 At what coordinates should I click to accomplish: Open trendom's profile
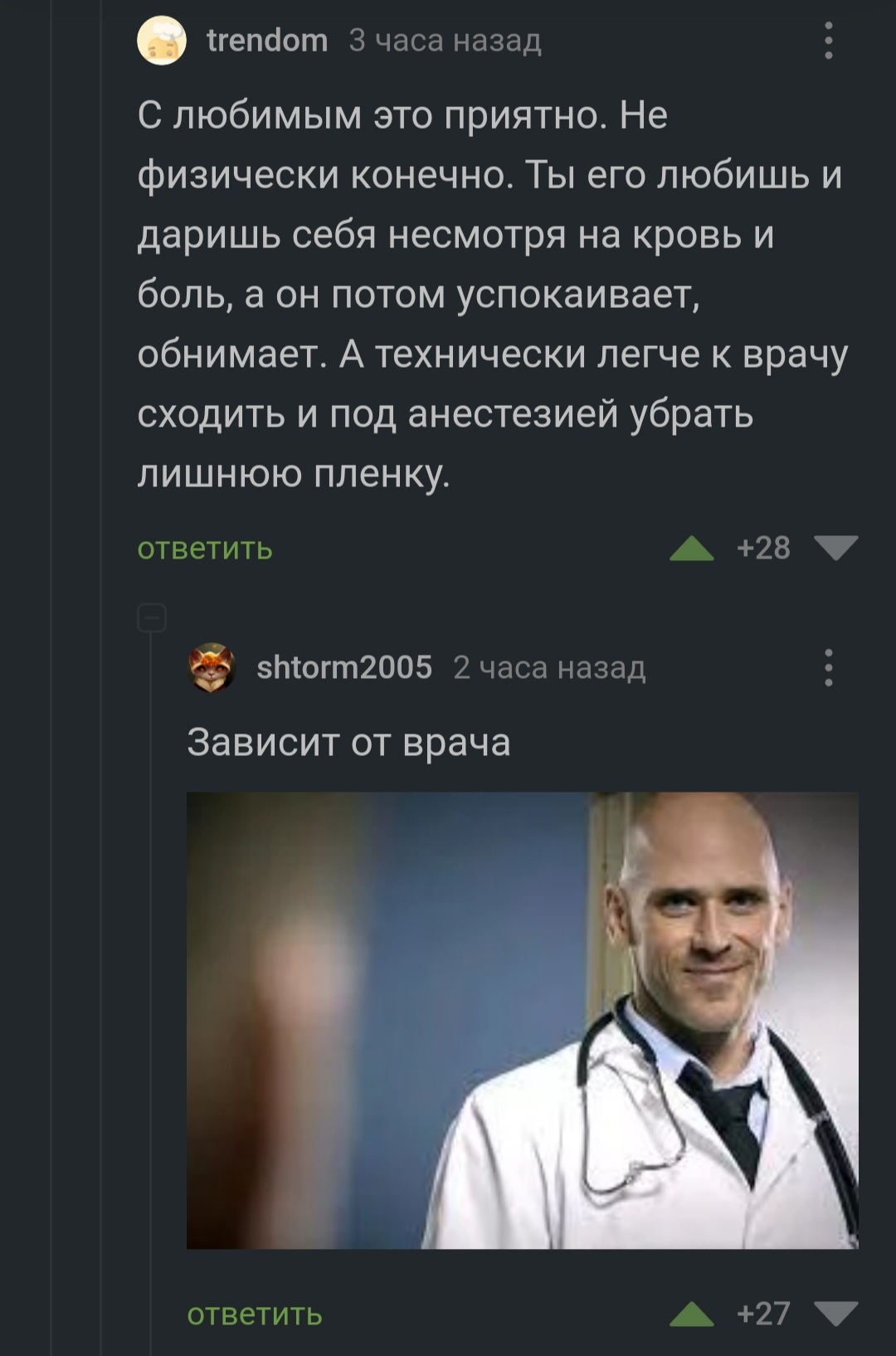coord(266,41)
